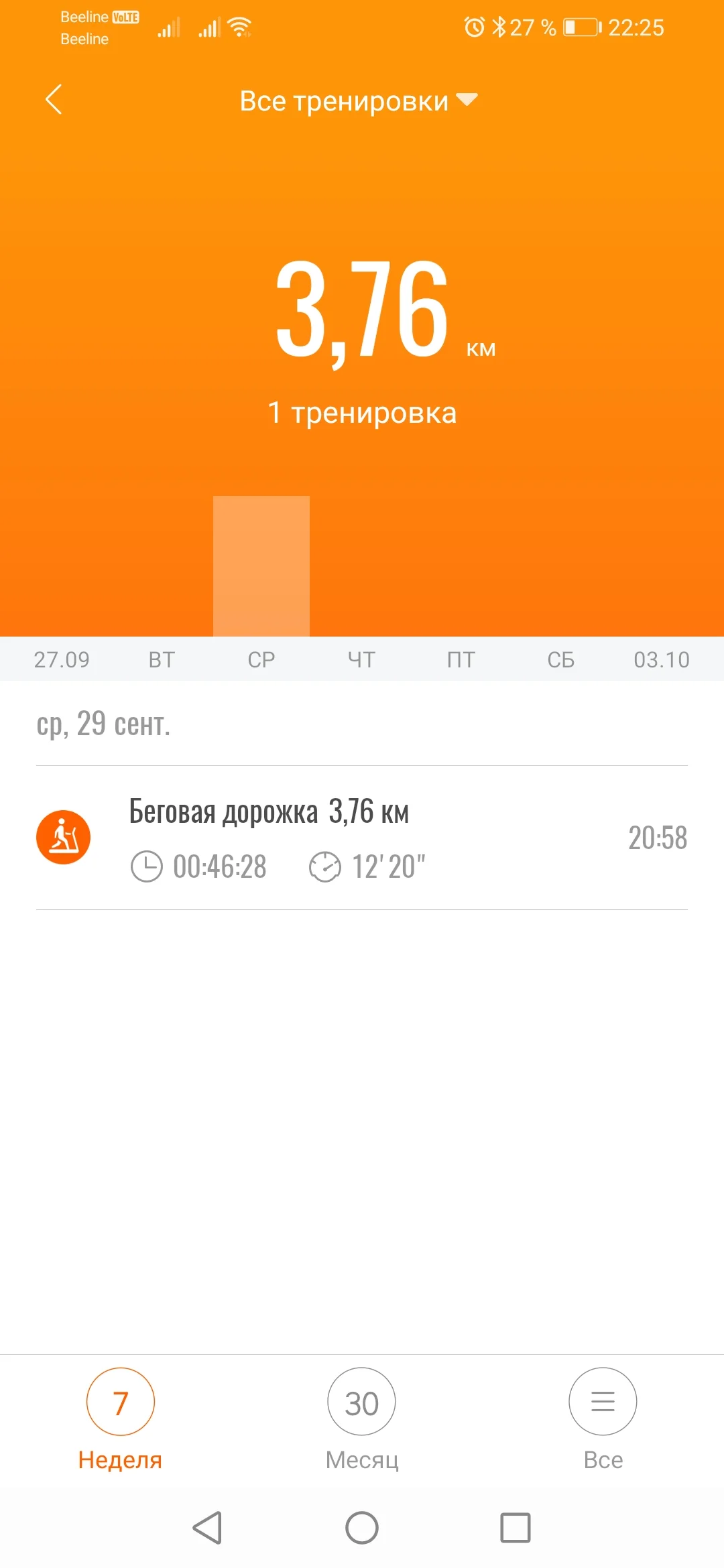Expand the «Все тренировки» dropdown
This screenshot has width=724, height=1568.
click(359, 101)
